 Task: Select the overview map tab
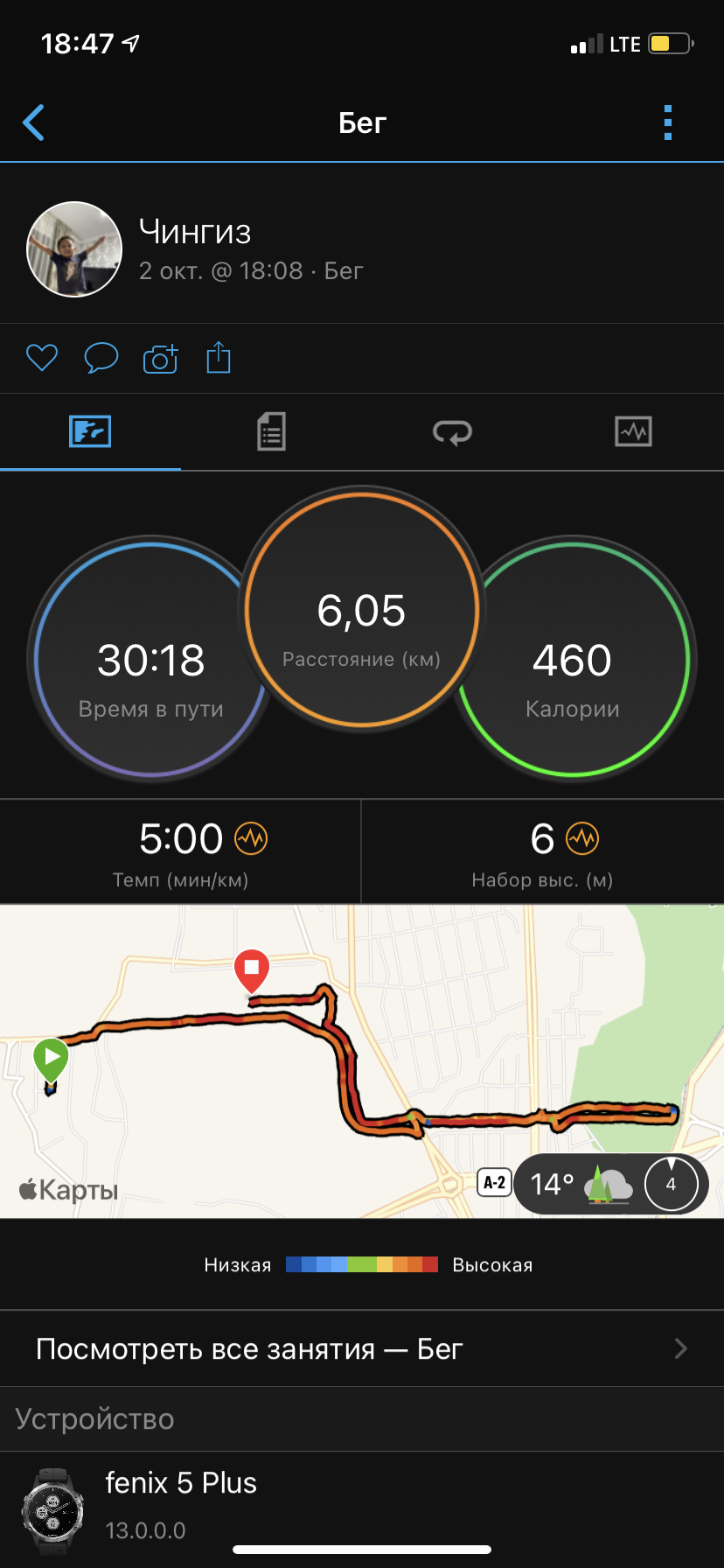(x=90, y=431)
